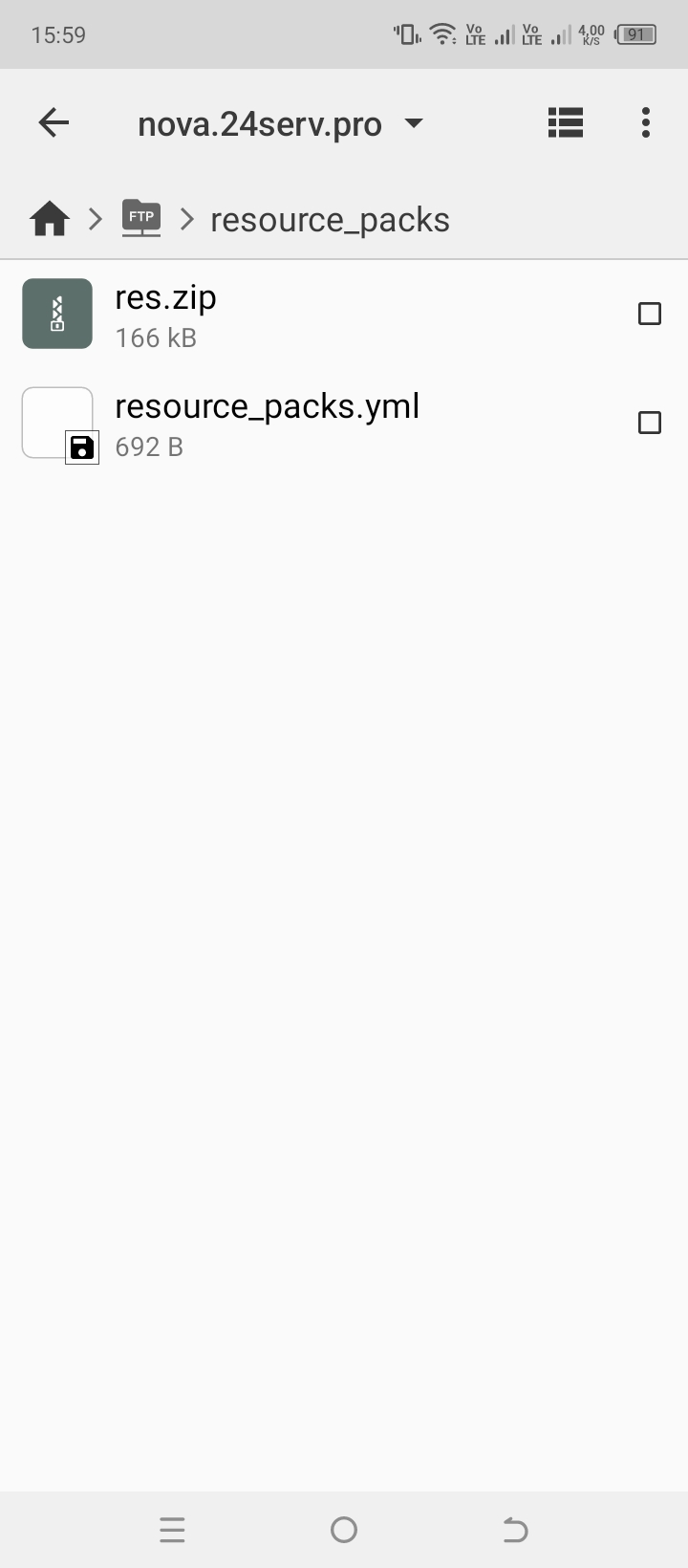
Task: Change the list view mode
Action: coord(566,122)
